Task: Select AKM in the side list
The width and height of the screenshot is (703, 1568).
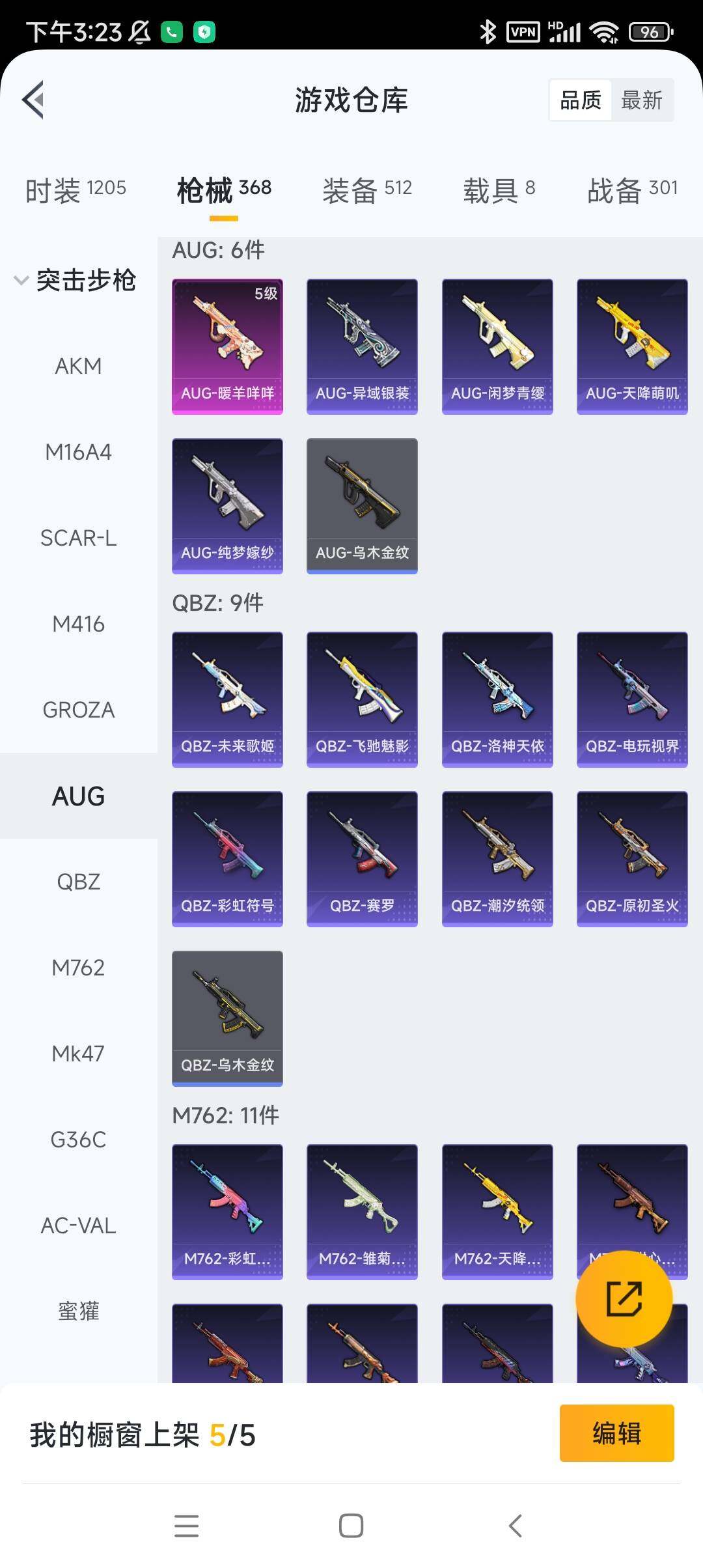Action: click(x=78, y=367)
